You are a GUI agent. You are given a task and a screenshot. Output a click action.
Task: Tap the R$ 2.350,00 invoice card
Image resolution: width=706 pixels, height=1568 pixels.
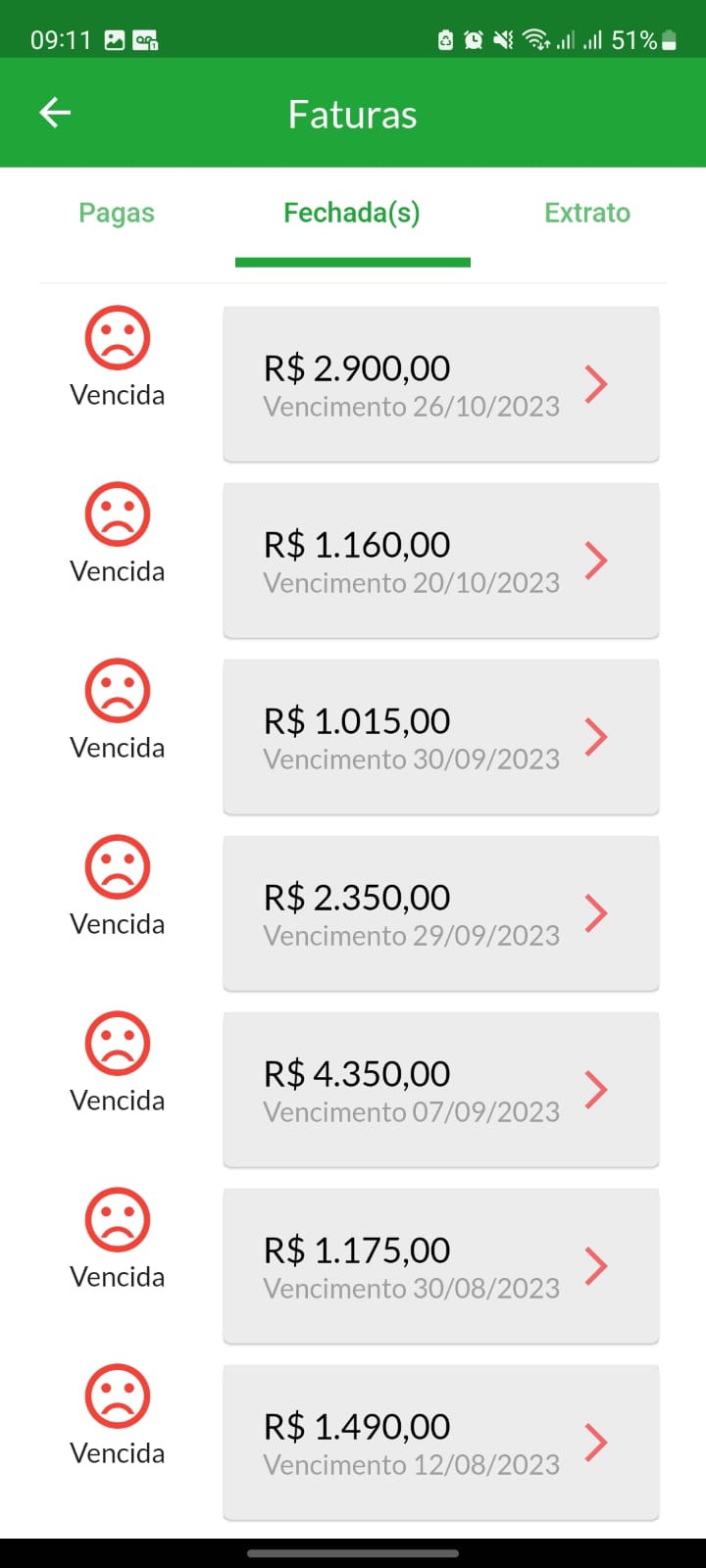tap(441, 912)
